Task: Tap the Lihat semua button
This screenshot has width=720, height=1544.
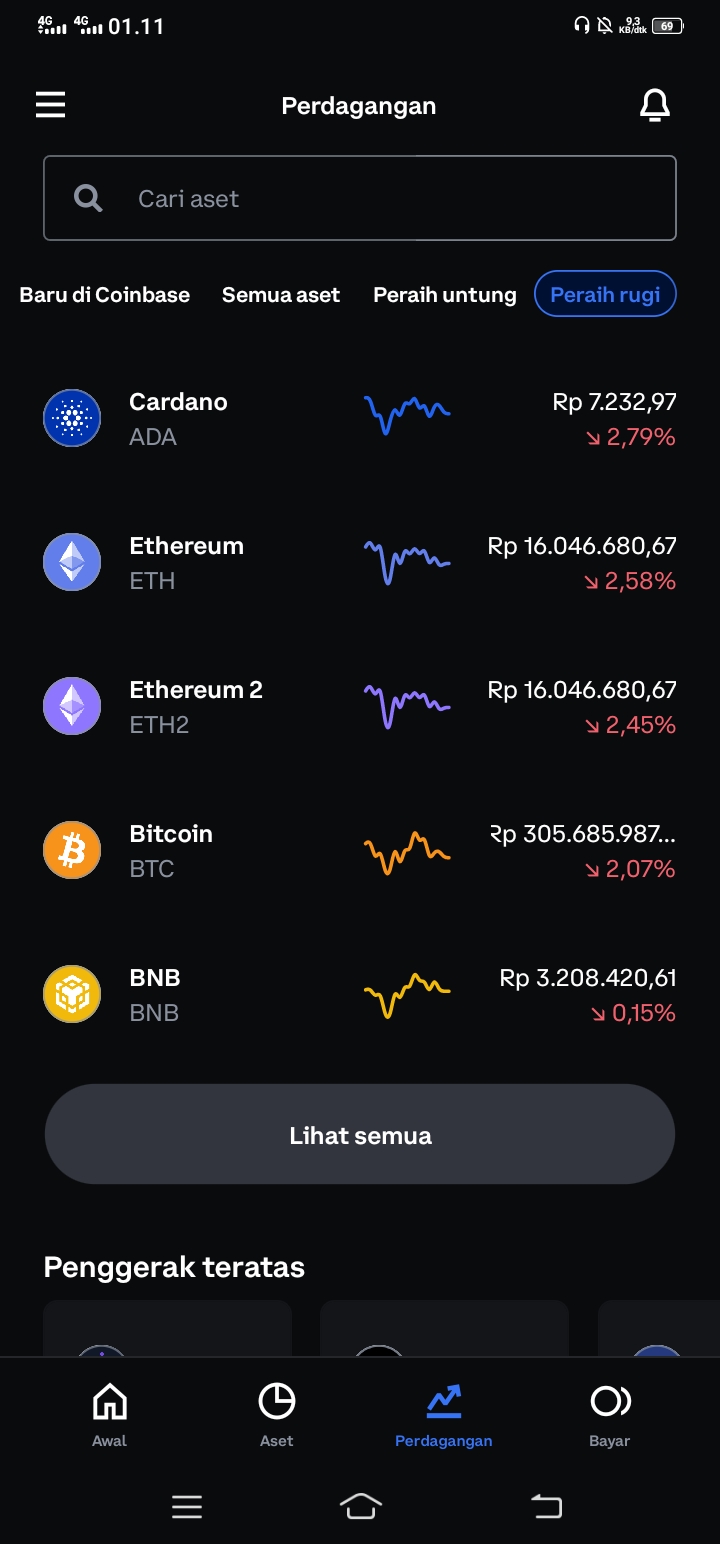Action: pos(360,1135)
